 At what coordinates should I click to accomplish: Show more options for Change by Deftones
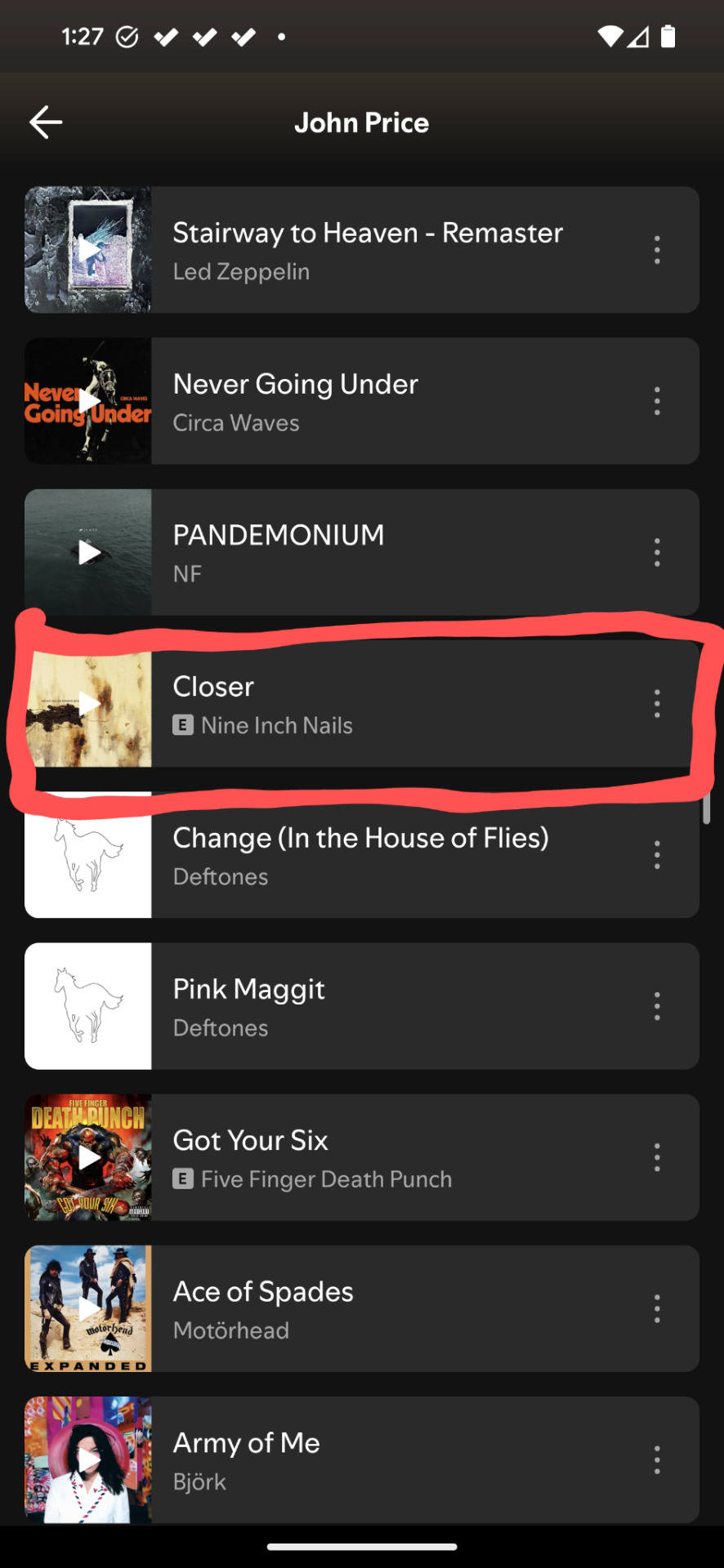click(657, 855)
